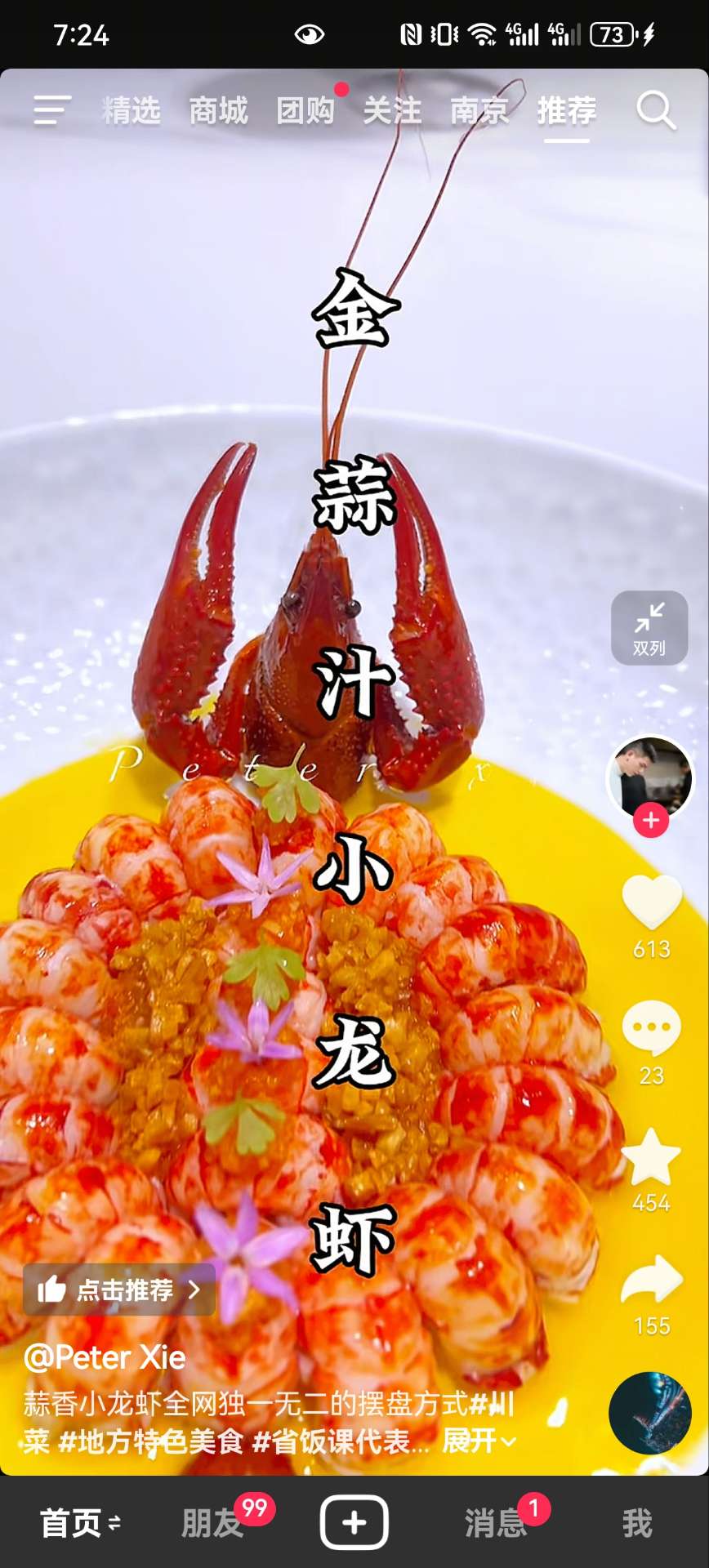The image size is (709, 1568).
Task: Expand the caption with 展开
Action: pos(479,1441)
